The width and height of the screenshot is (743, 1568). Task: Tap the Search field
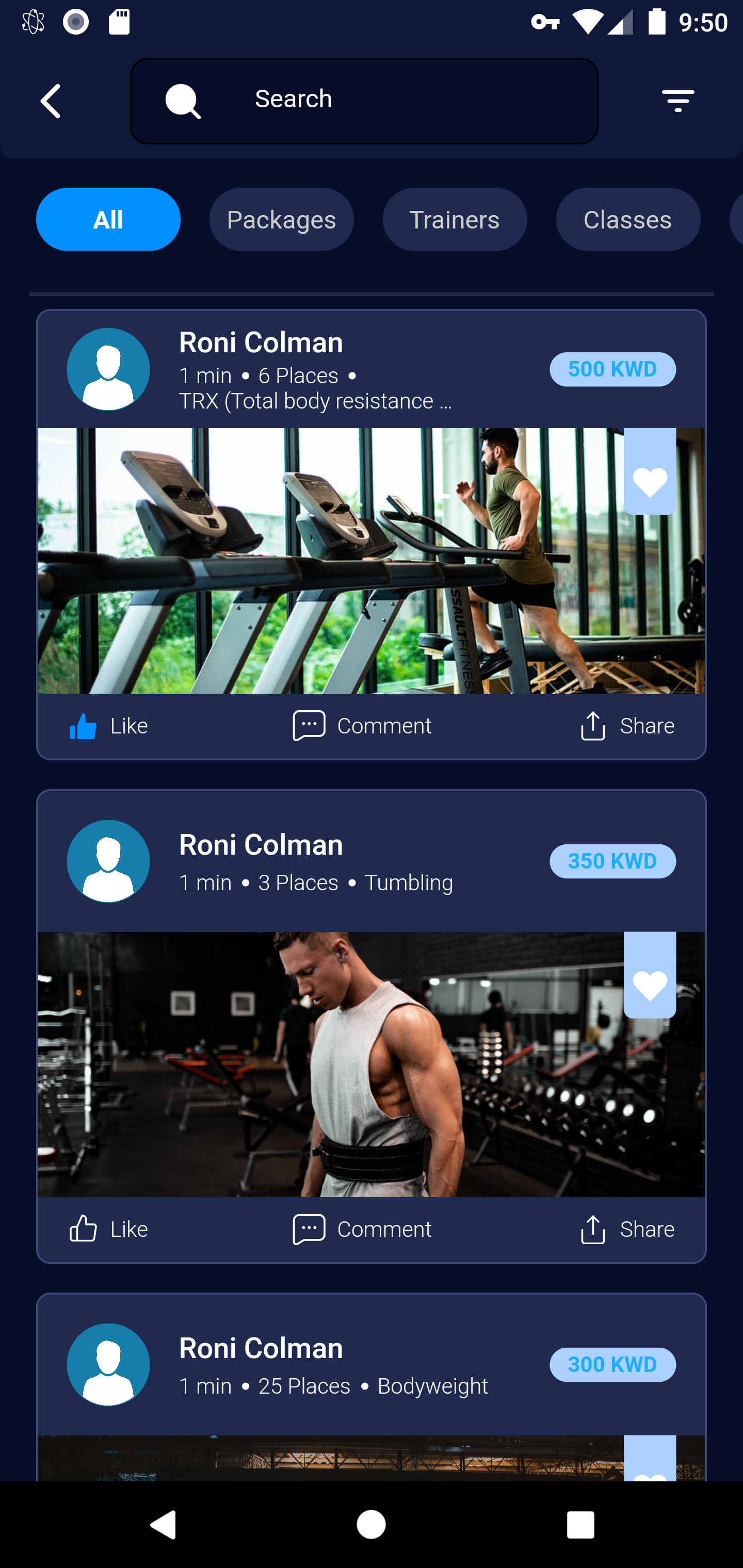[364, 101]
